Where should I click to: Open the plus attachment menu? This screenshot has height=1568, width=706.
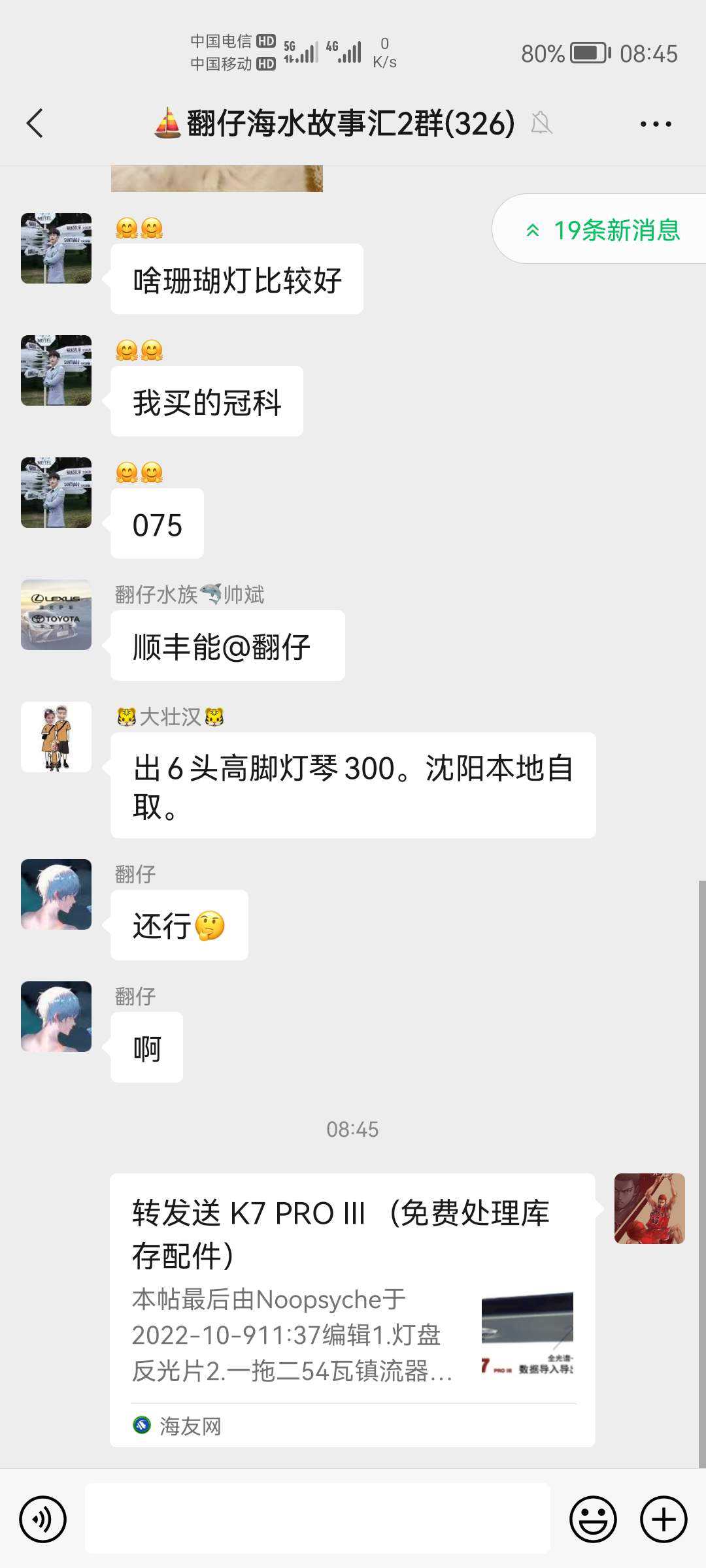(663, 1519)
